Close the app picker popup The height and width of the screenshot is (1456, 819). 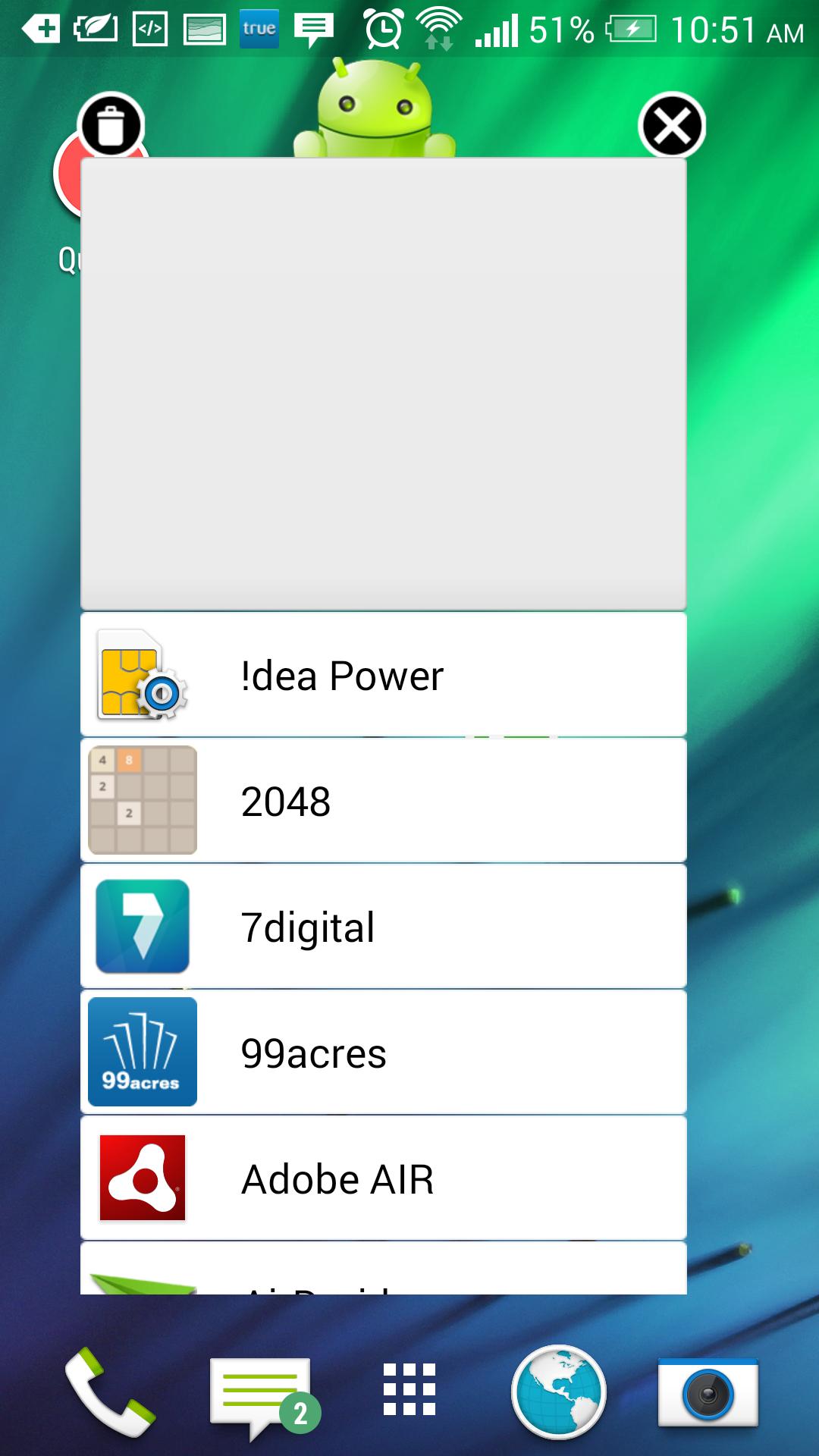point(672,125)
